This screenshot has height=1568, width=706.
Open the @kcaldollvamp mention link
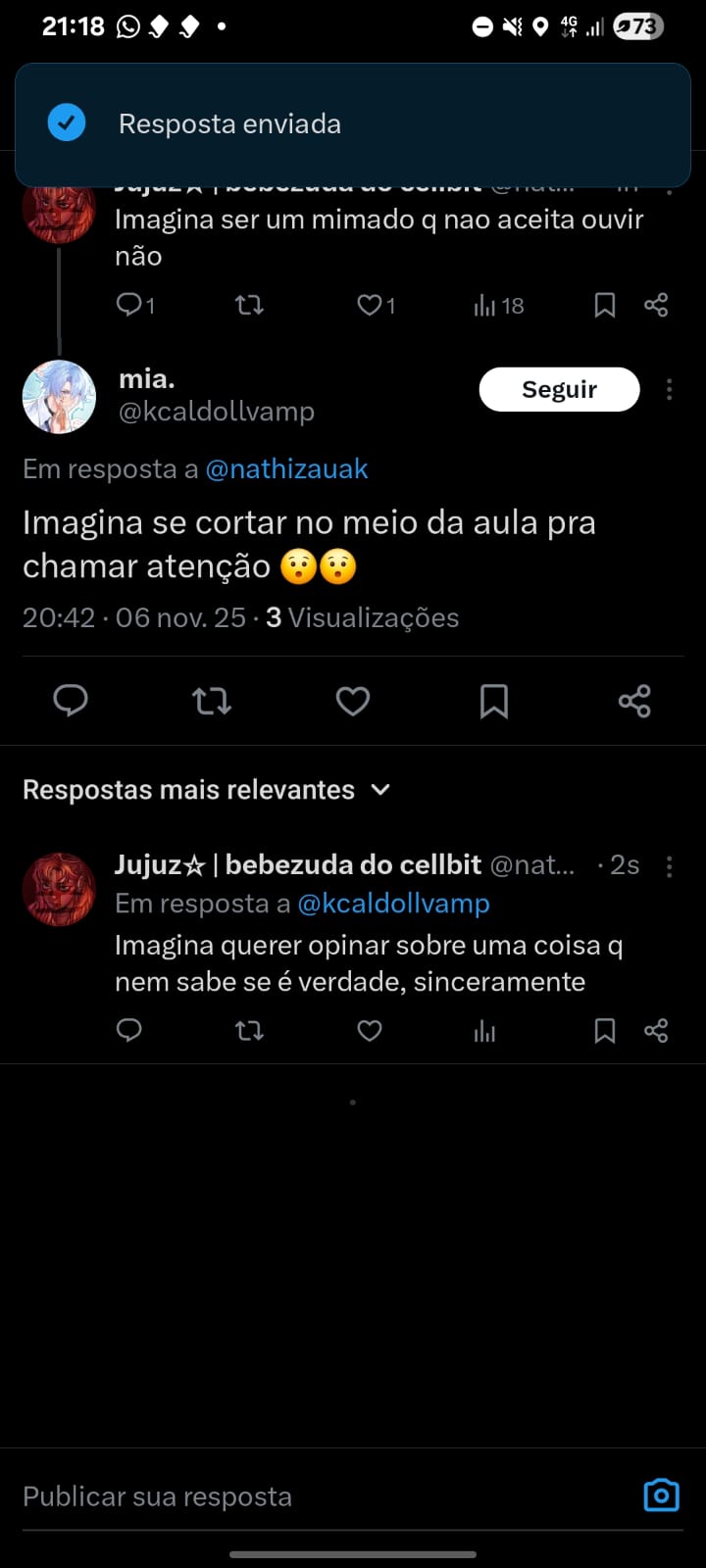(393, 904)
